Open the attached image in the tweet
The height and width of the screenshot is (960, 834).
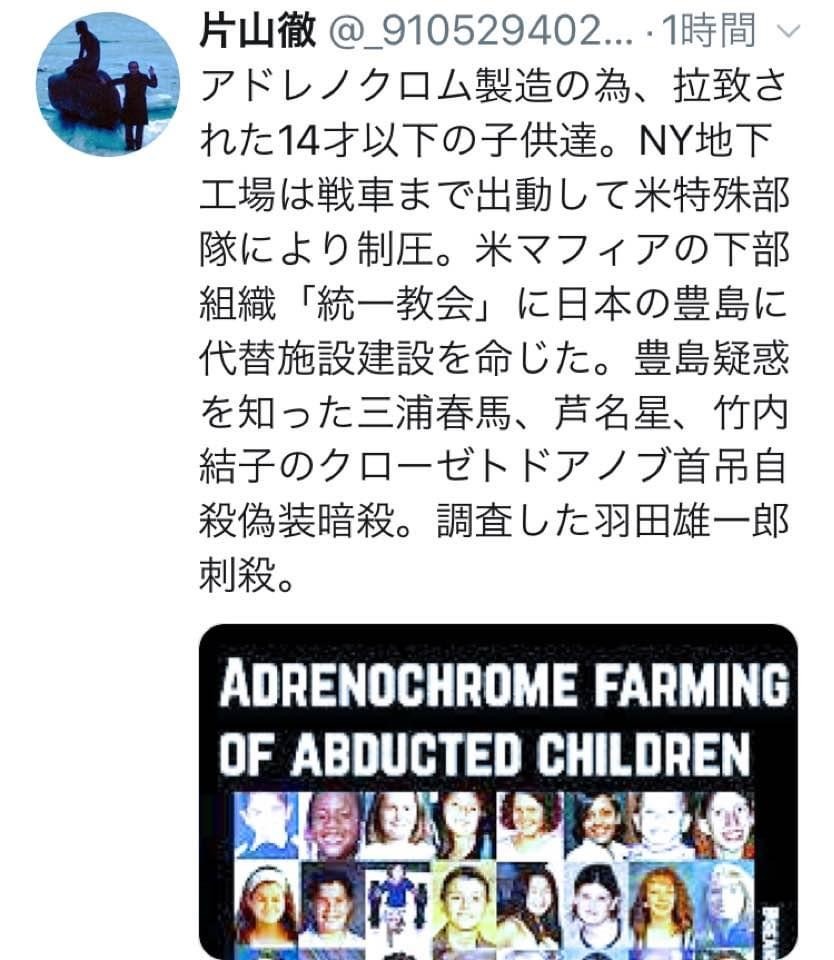pyautogui.click(x=498, y=790)
